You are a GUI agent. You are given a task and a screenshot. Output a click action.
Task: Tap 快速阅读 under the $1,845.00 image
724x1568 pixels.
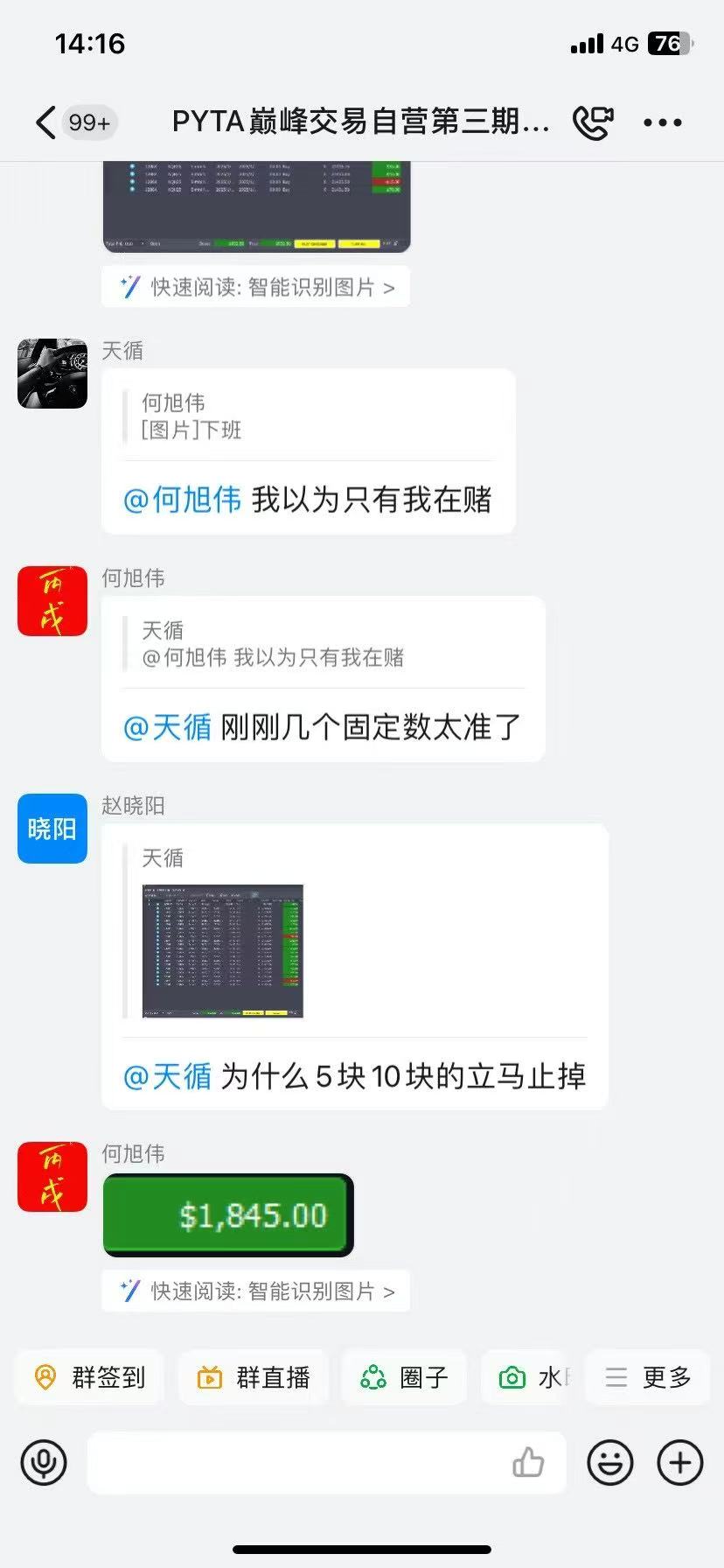point(257,1291)
